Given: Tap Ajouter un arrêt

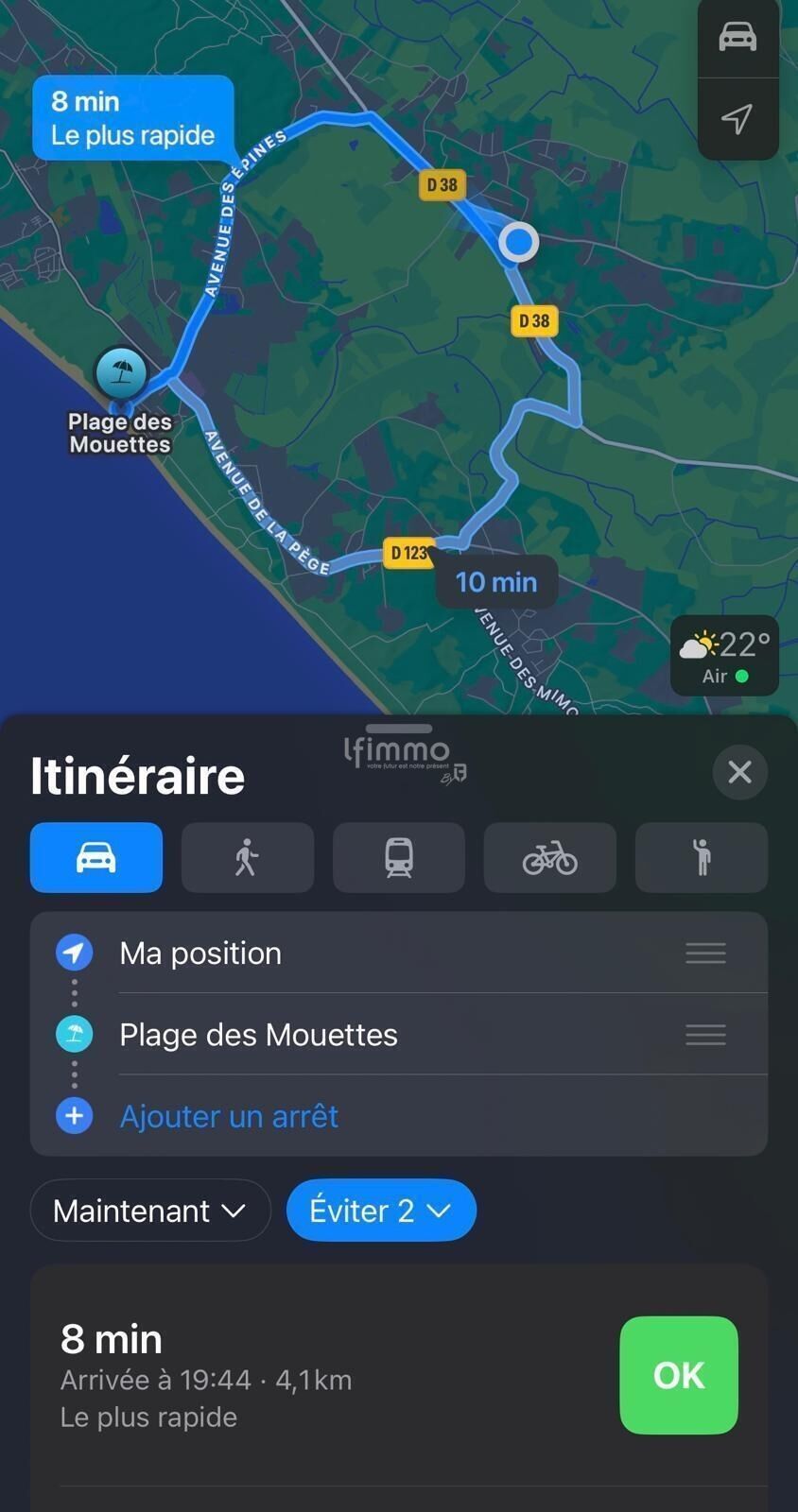Looking at the screenshot, I should (x=229, y=1116).
